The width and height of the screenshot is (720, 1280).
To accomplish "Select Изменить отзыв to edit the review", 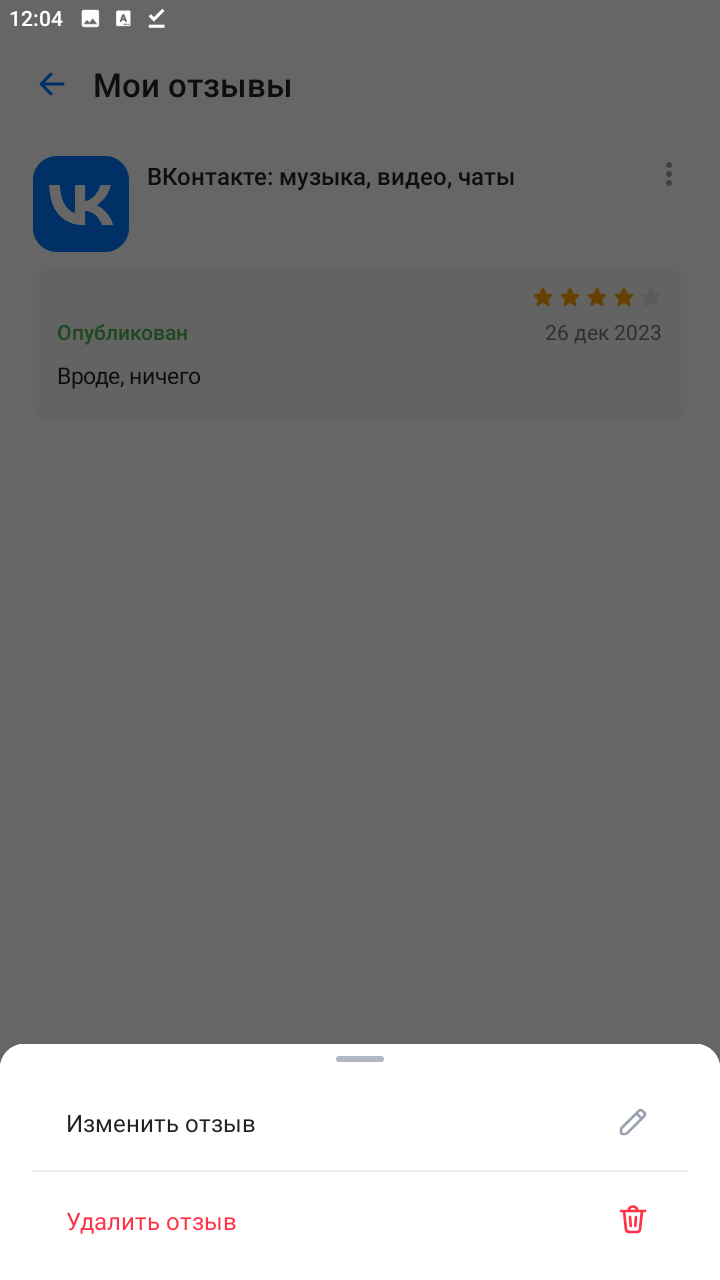I will point(360,1123).
